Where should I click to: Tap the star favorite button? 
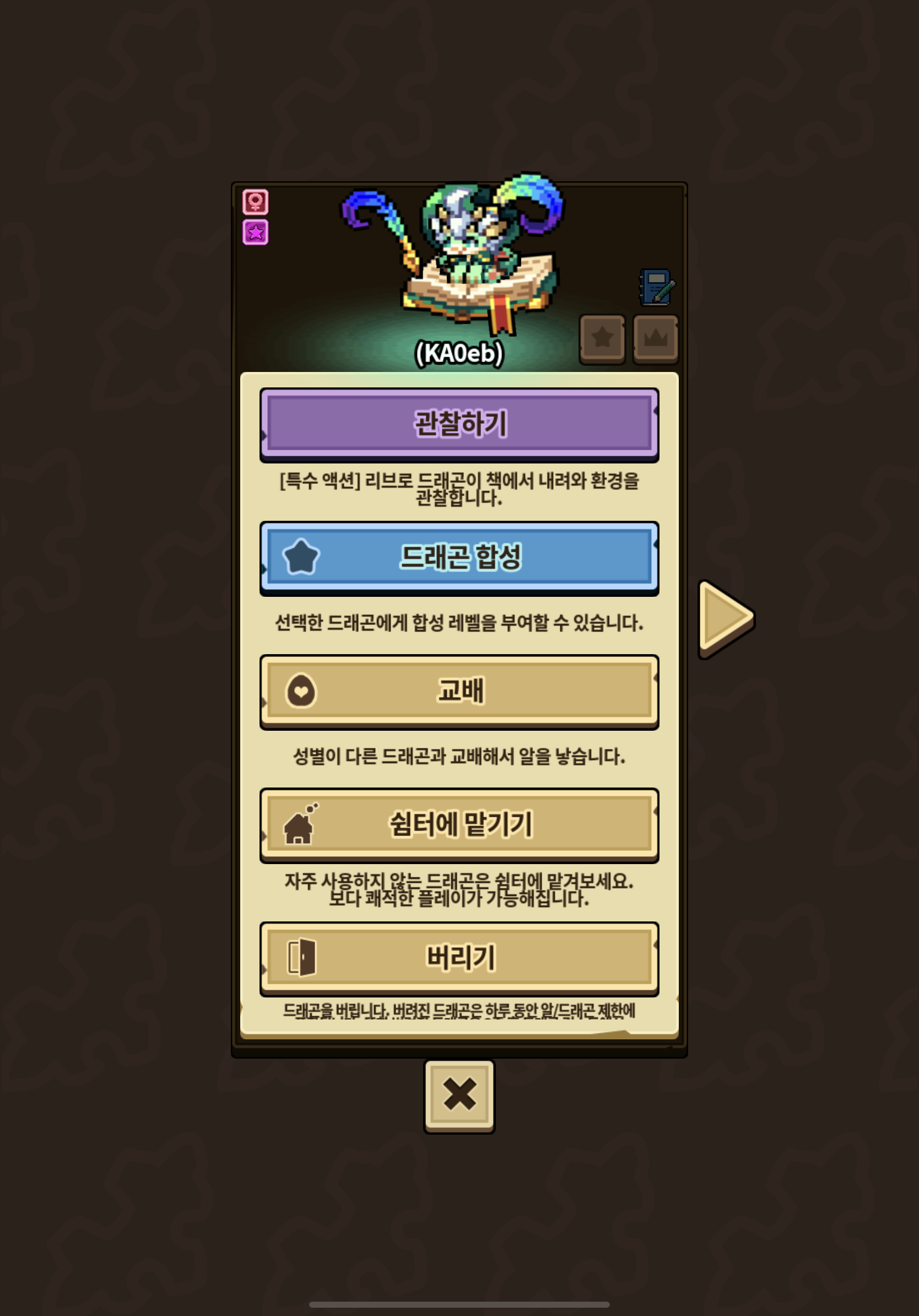[602, 339]
